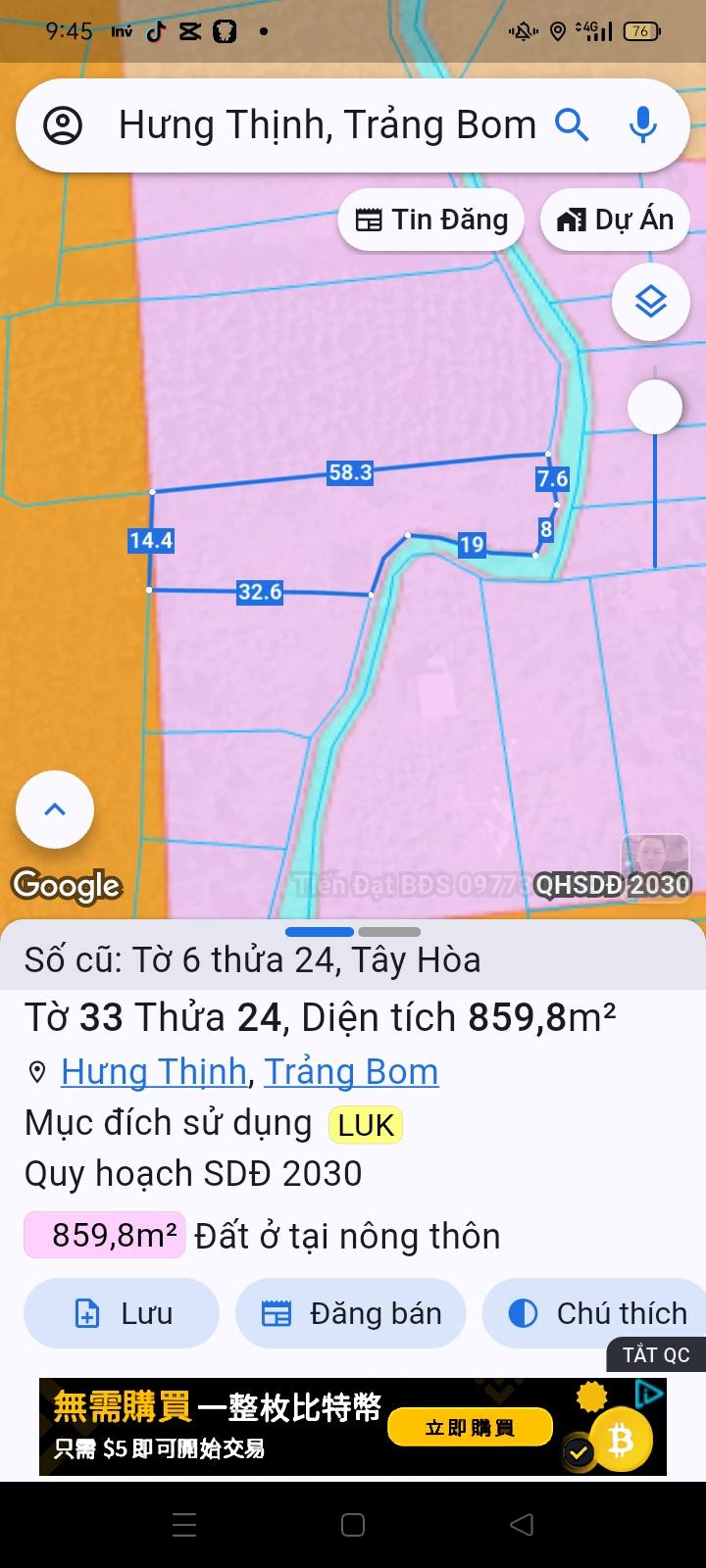The width and height of the screenshot is (706, 1568).
Task: Tap the map opacity slider handle
Action: pos(655,407)
